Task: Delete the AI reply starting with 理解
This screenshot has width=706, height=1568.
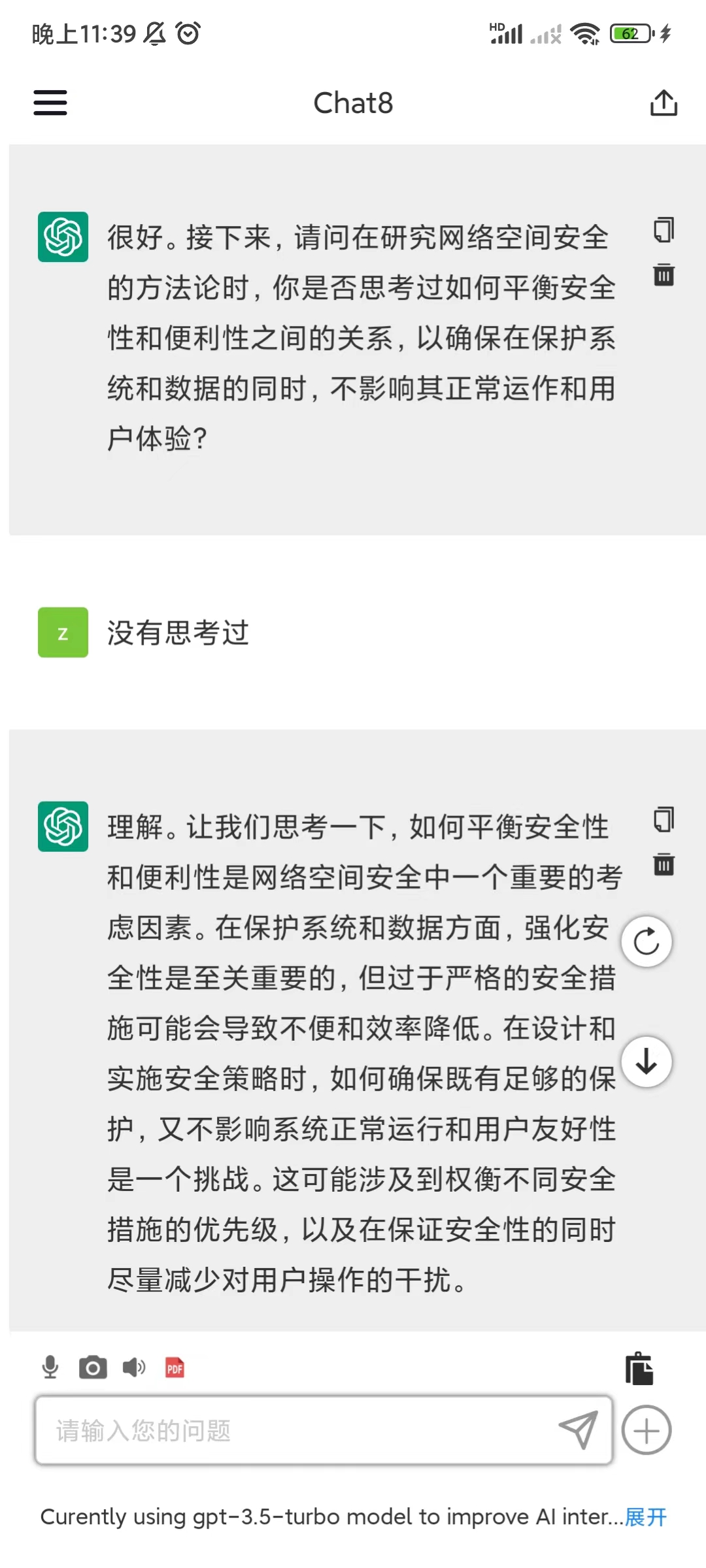Action: [x=664, y=864]
